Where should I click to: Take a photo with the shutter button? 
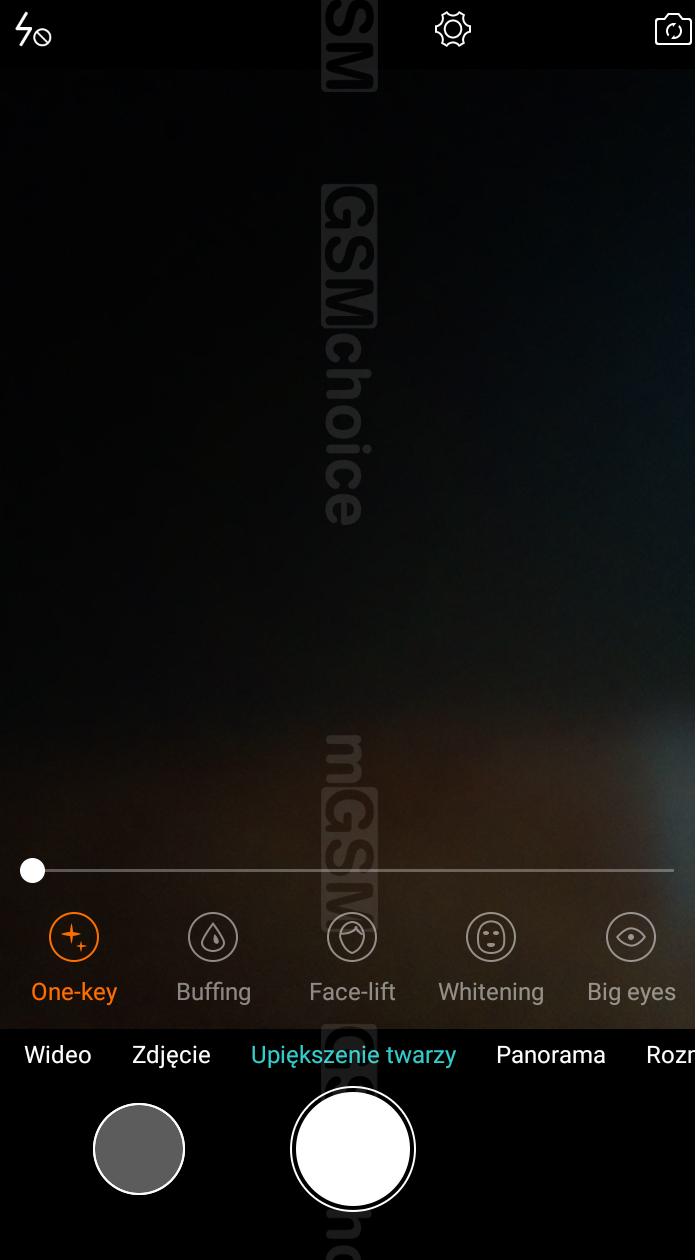tap(353, 1149)
